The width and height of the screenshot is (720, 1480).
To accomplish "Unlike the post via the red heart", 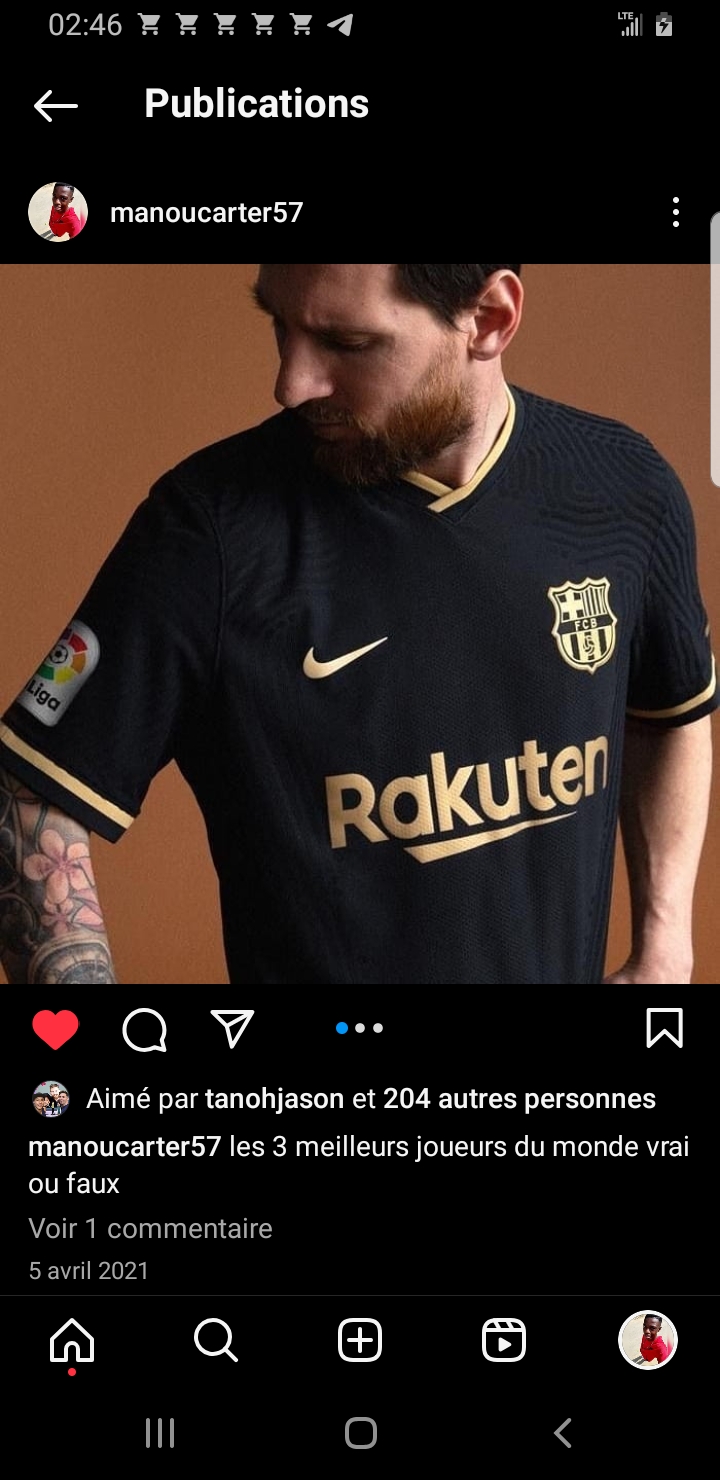I will point(55,1029).
